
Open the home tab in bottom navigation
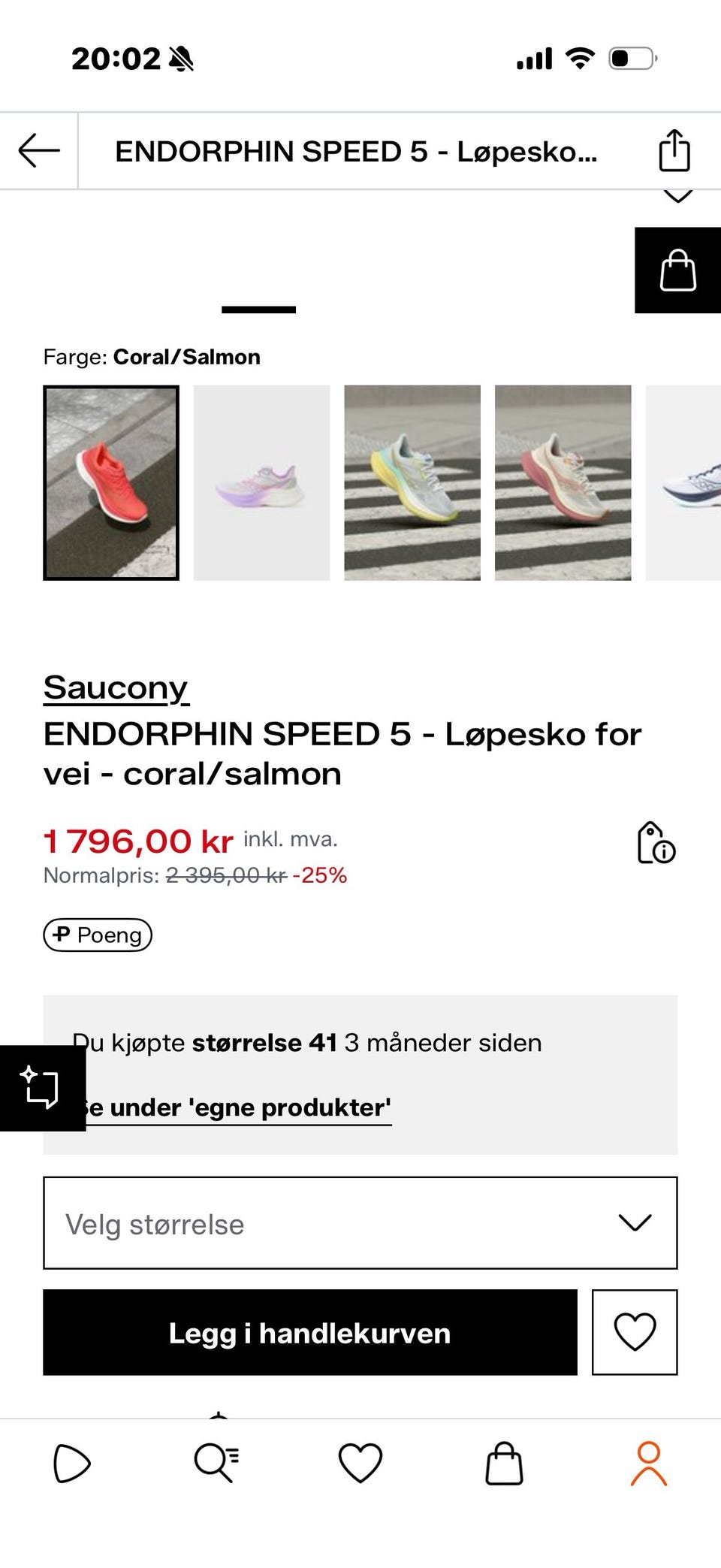[72, 1464]
